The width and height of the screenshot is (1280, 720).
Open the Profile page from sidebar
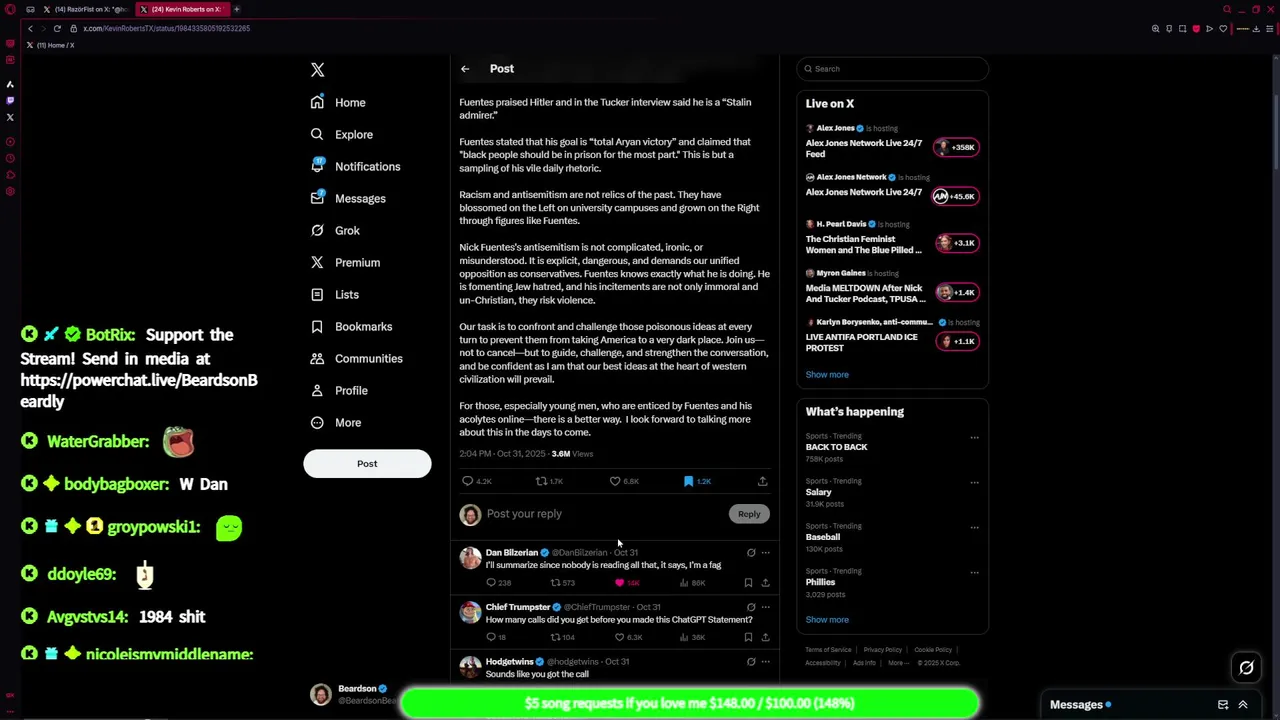[x=350, y=390]
